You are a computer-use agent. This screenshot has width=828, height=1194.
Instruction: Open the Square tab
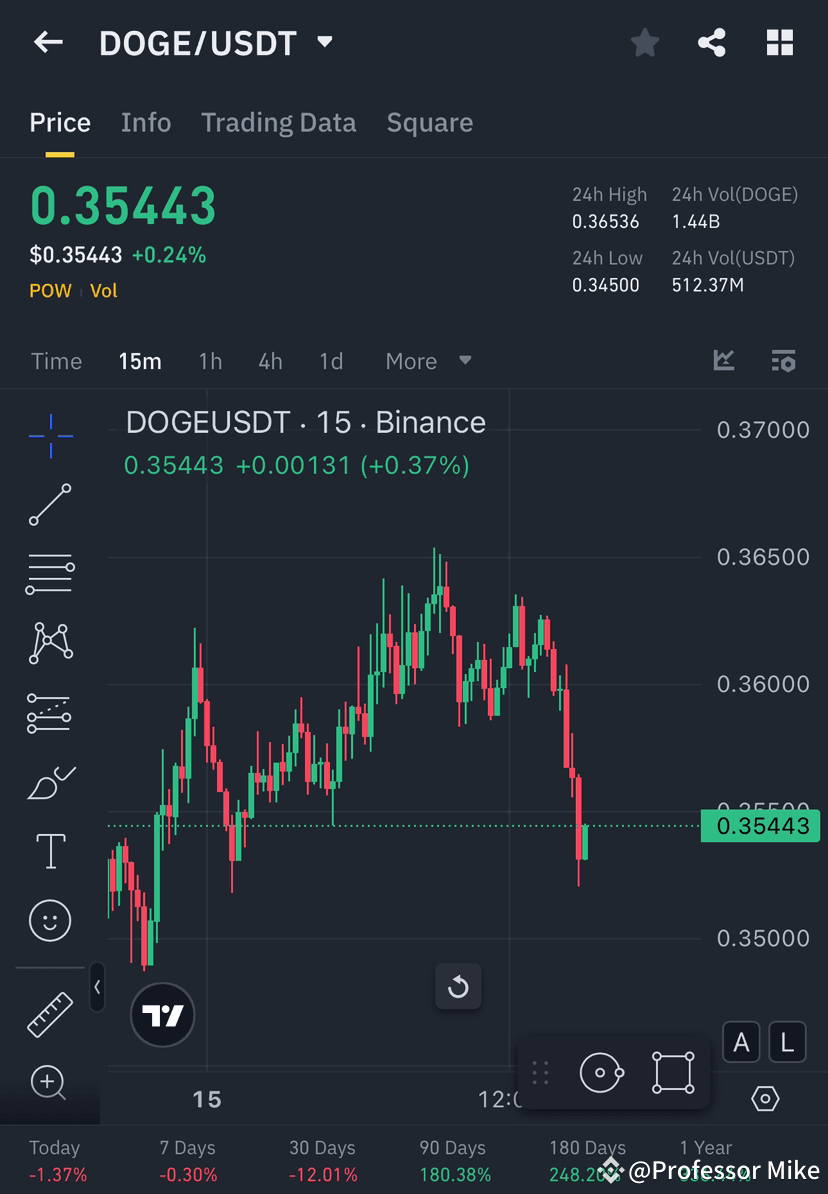tap(429, 122)
